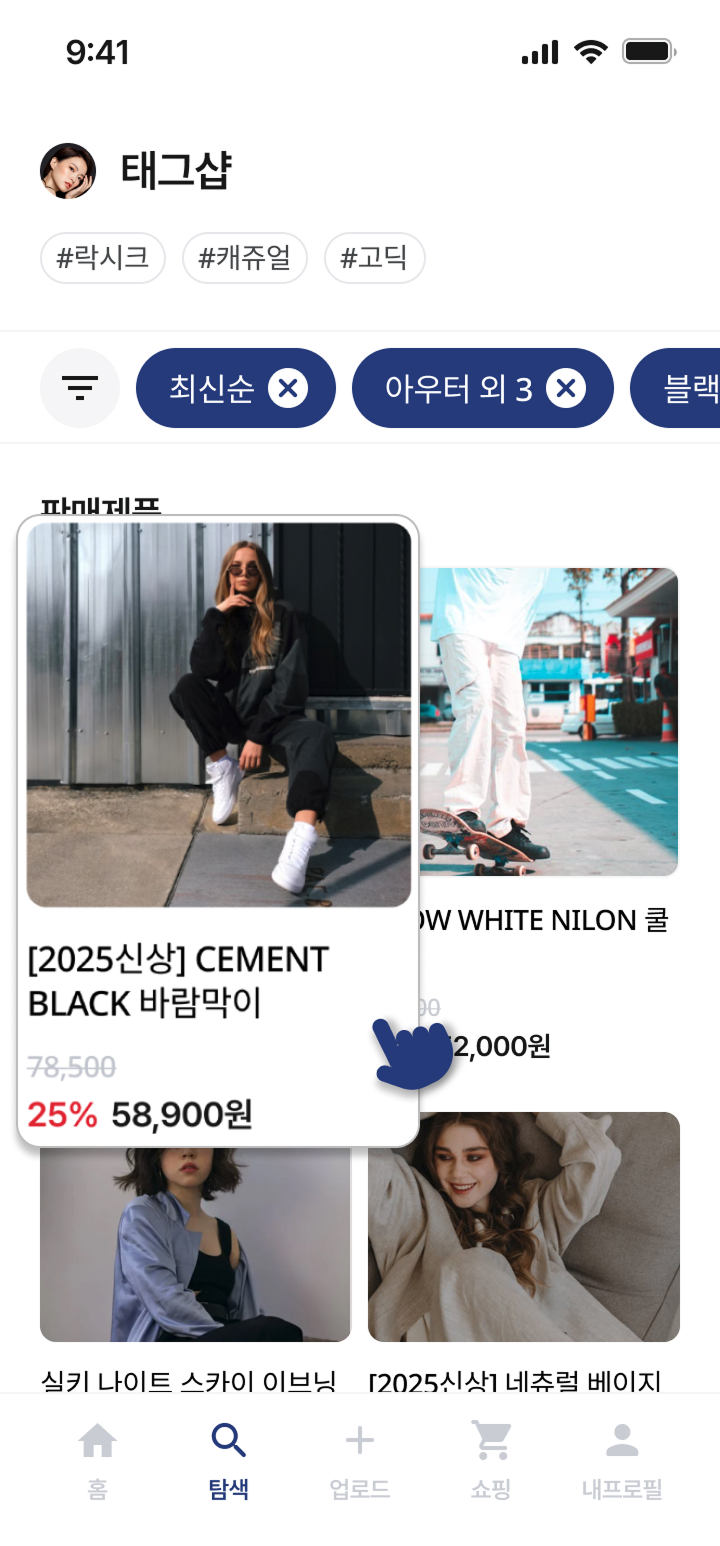The height and width of the screenshot is (1546, 720).
Task: Enable the #고딕 style tag
Action: (375, 257)
